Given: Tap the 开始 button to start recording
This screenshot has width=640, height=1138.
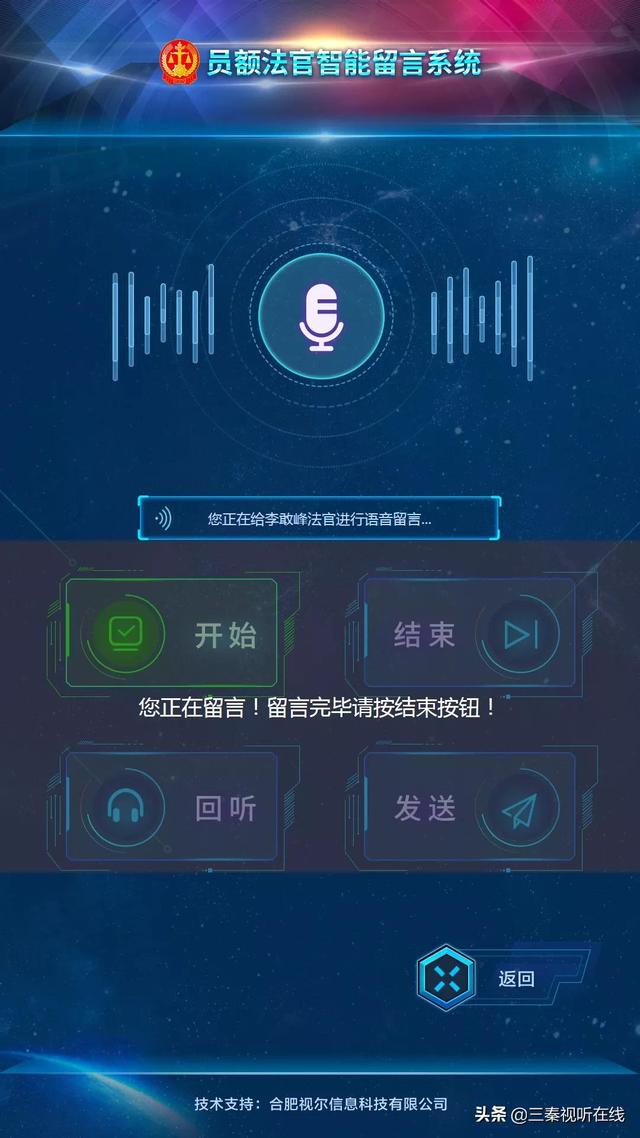Looking at the screenshot, I should [171, 633].
